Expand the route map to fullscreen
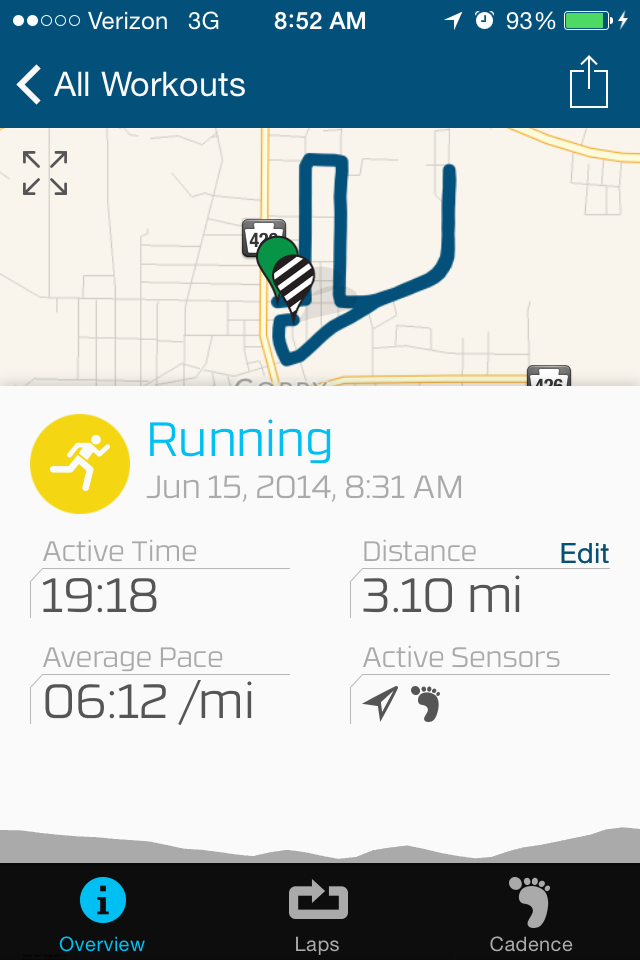 45,173
